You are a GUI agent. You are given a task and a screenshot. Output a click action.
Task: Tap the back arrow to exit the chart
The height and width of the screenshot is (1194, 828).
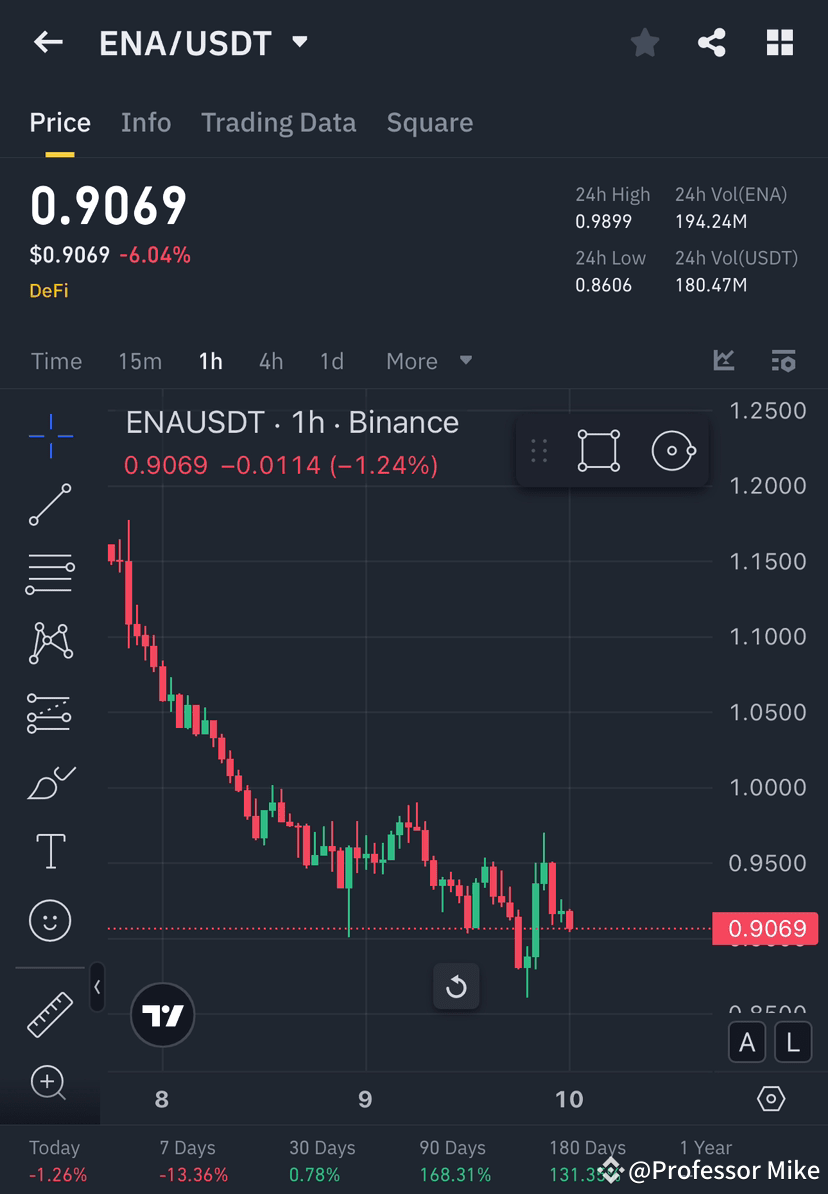(47, 42)
